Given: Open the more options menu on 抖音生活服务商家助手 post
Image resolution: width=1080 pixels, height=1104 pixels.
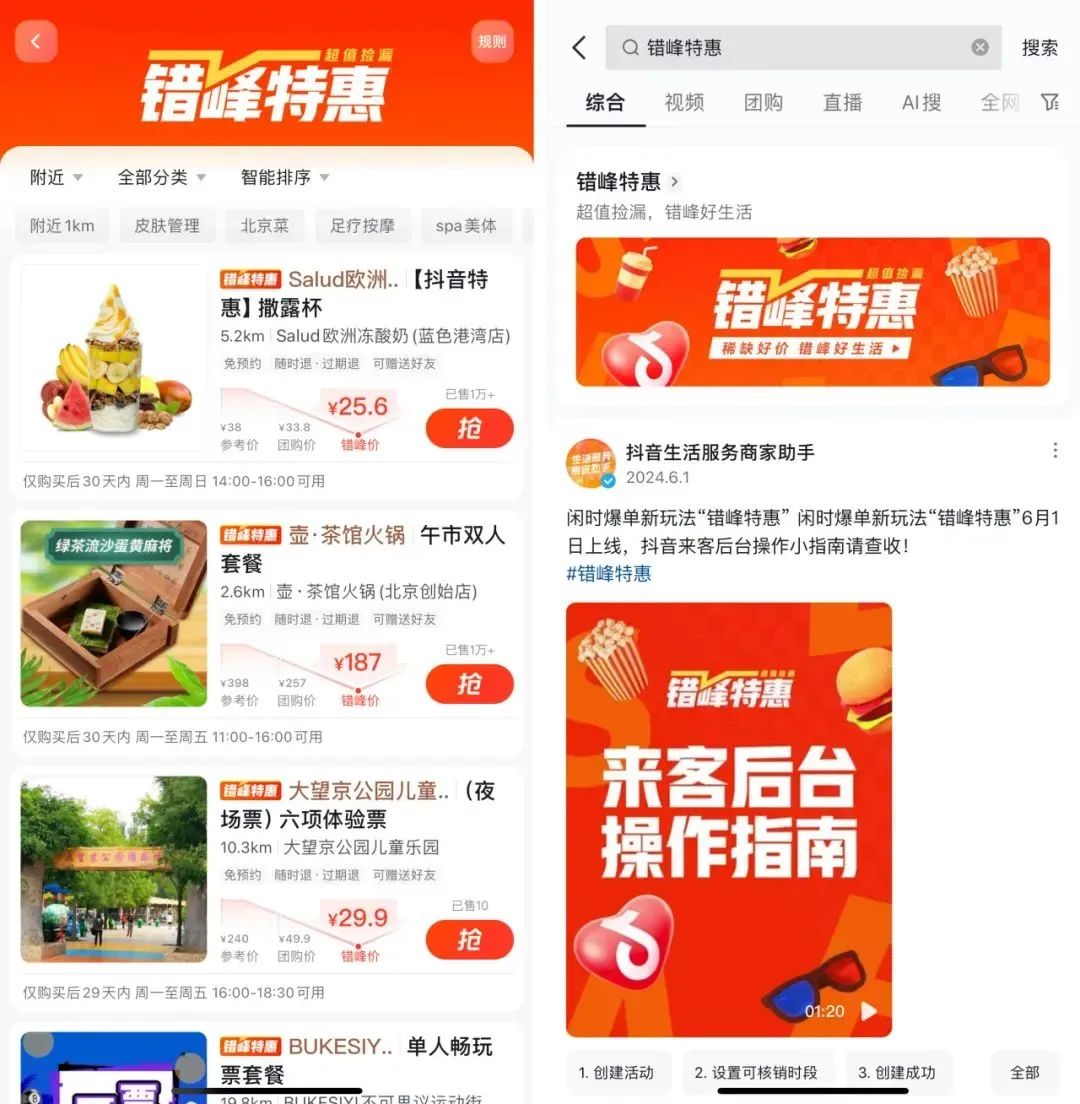Looking at the screenshot, I should pyautogui.click(x=1054, y=451).
